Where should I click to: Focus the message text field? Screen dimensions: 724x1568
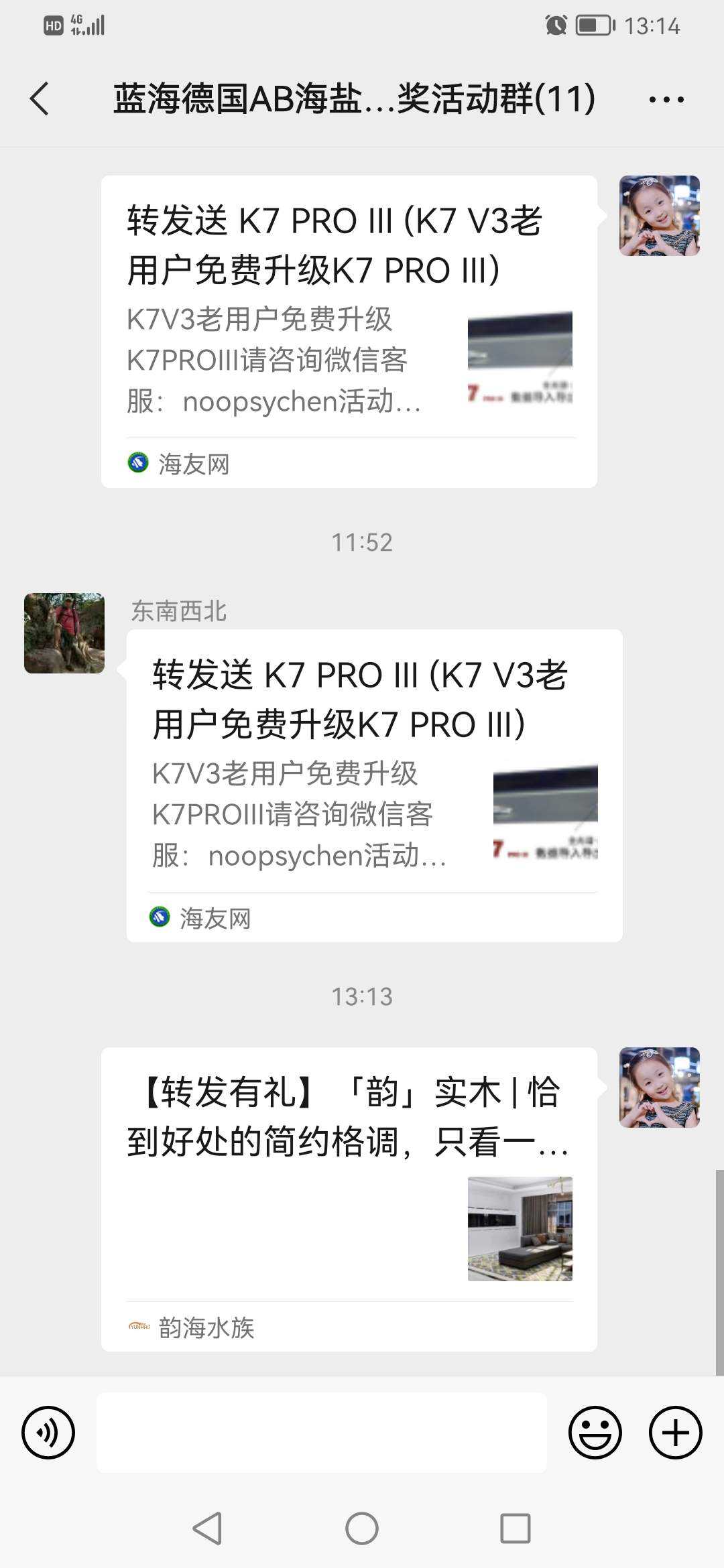click(322, 1433)
